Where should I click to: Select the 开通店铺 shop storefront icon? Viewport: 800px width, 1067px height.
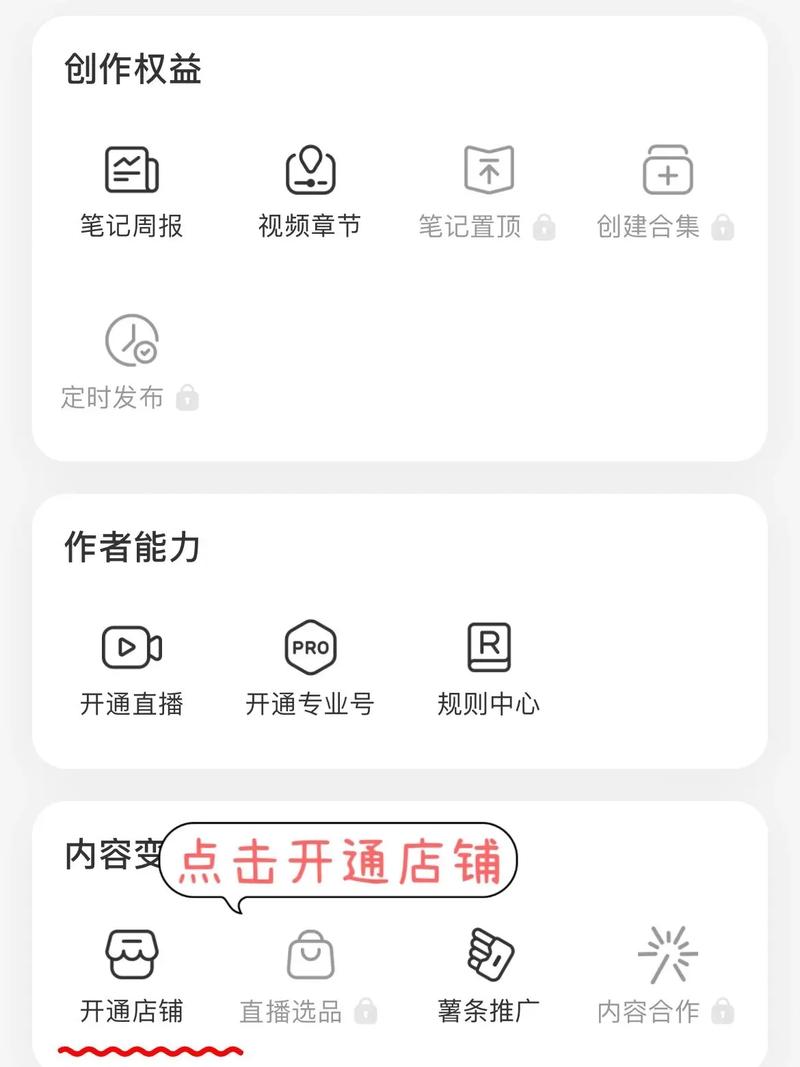tap(131, 955)
